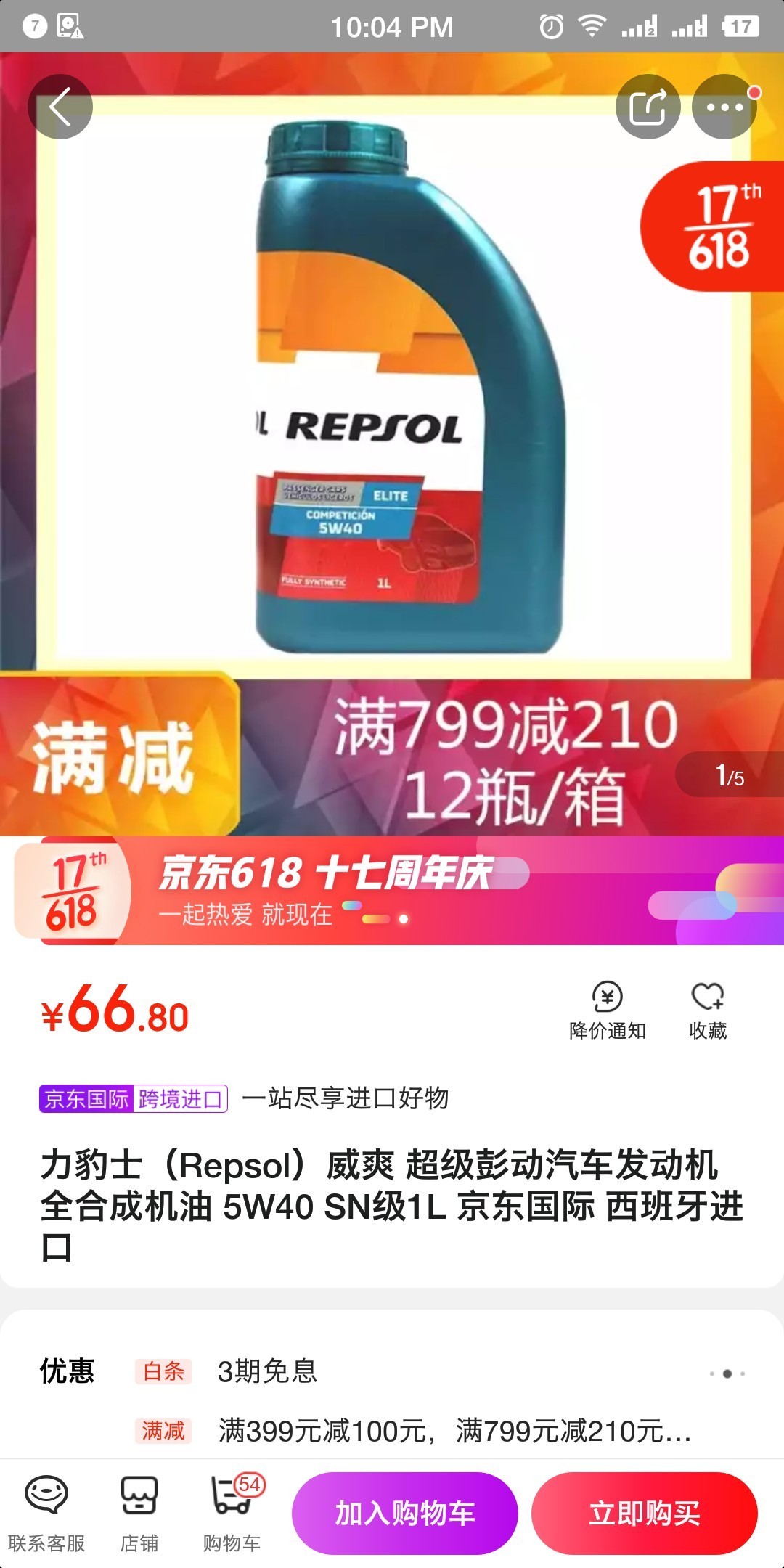View the 白条 3期免息 offer

click(x=267, y=1371)
